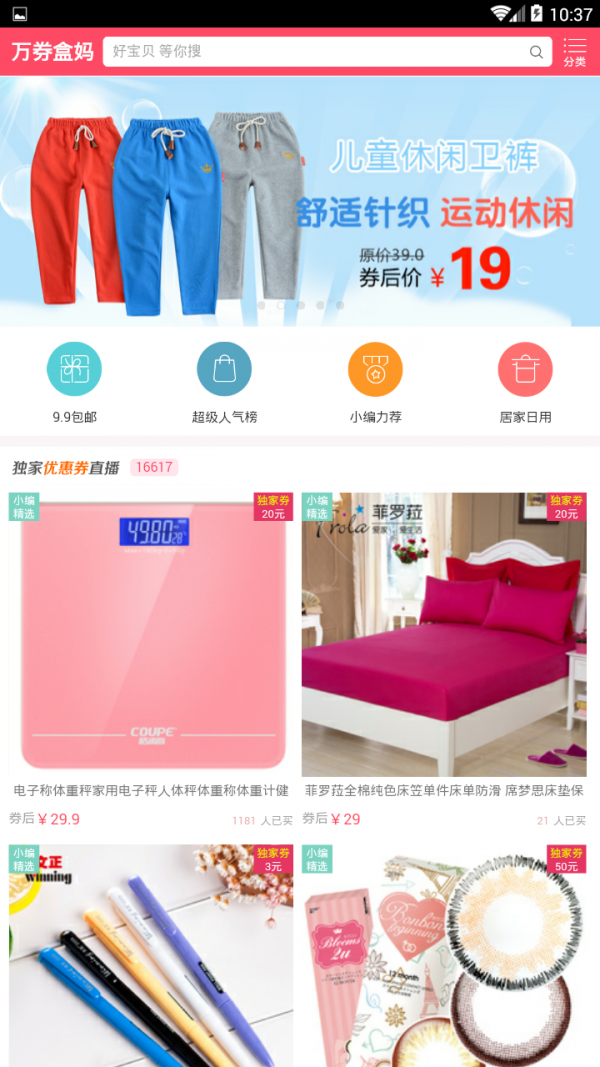Tap the search field 好宝贝 等你搜
This screenshot has width=600, height=1067.
pyautogui.click(x=310, y=51)
